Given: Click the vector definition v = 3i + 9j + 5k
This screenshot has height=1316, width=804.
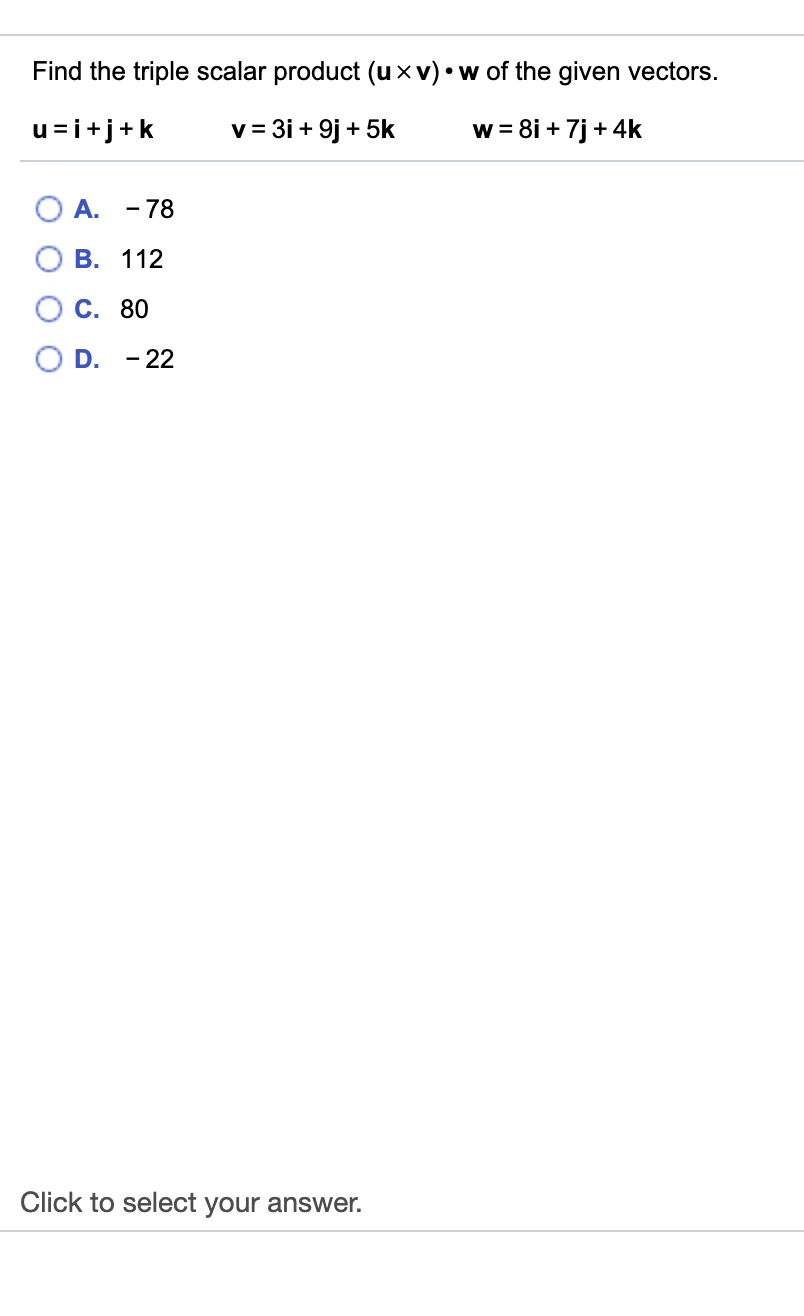Looking at the screenshot, I should tap(314, 129).
